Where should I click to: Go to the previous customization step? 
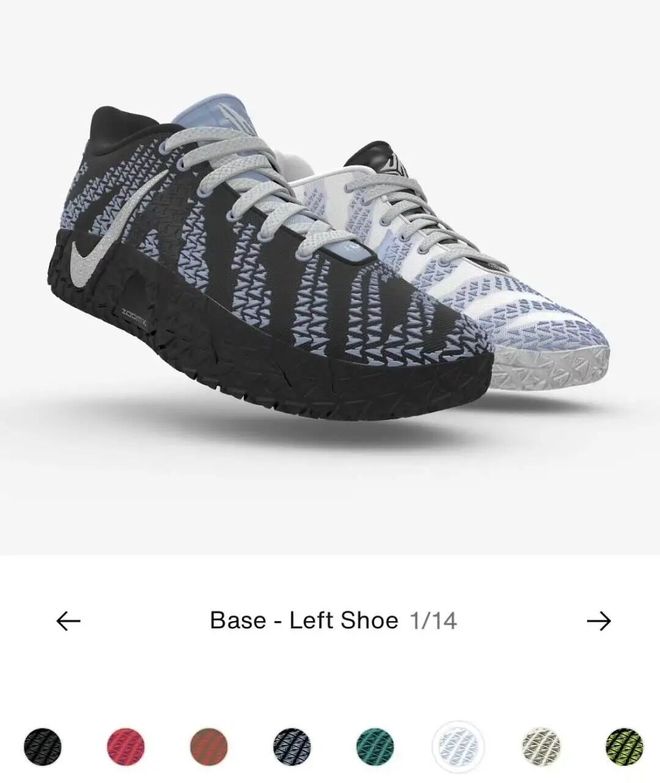[x=68, y=621]
